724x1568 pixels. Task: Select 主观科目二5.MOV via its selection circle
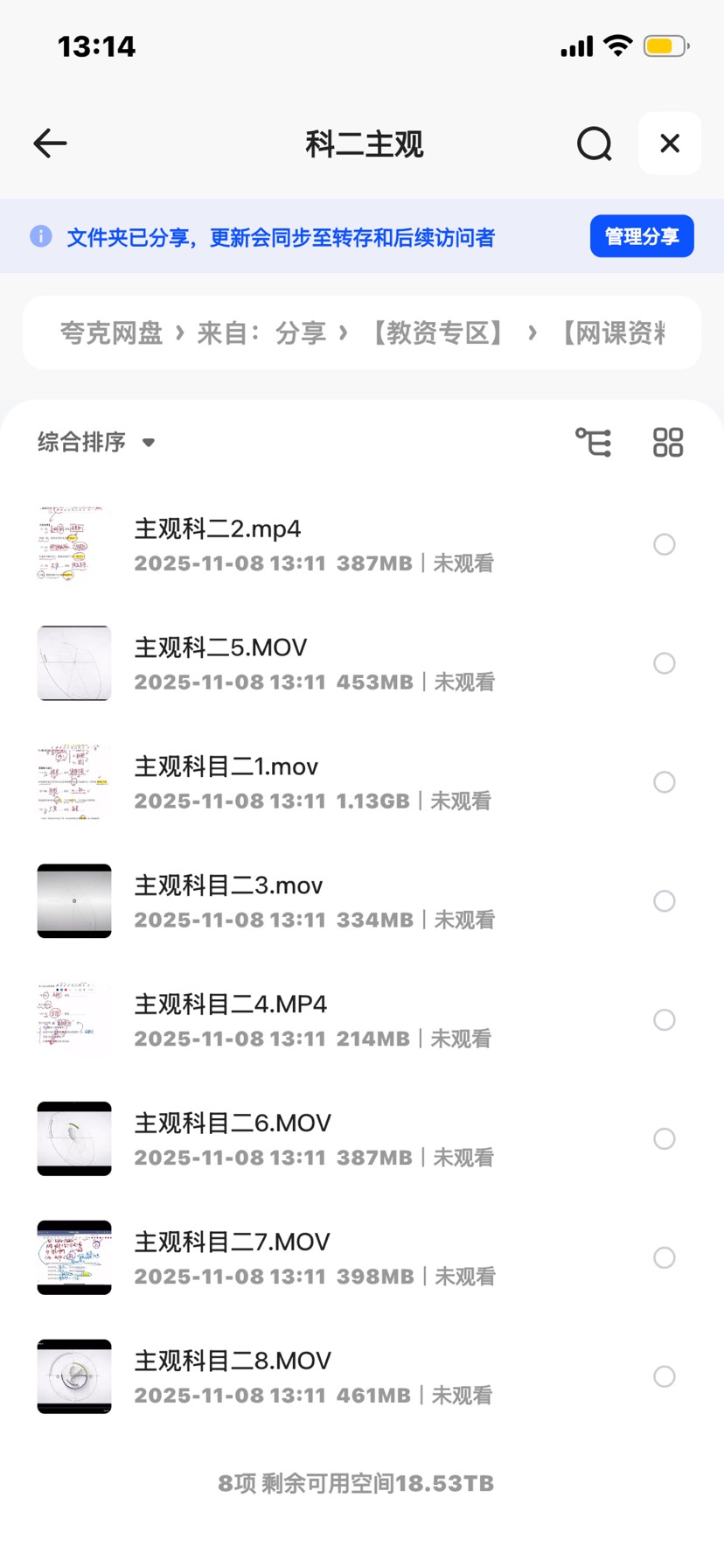[664, 663]
